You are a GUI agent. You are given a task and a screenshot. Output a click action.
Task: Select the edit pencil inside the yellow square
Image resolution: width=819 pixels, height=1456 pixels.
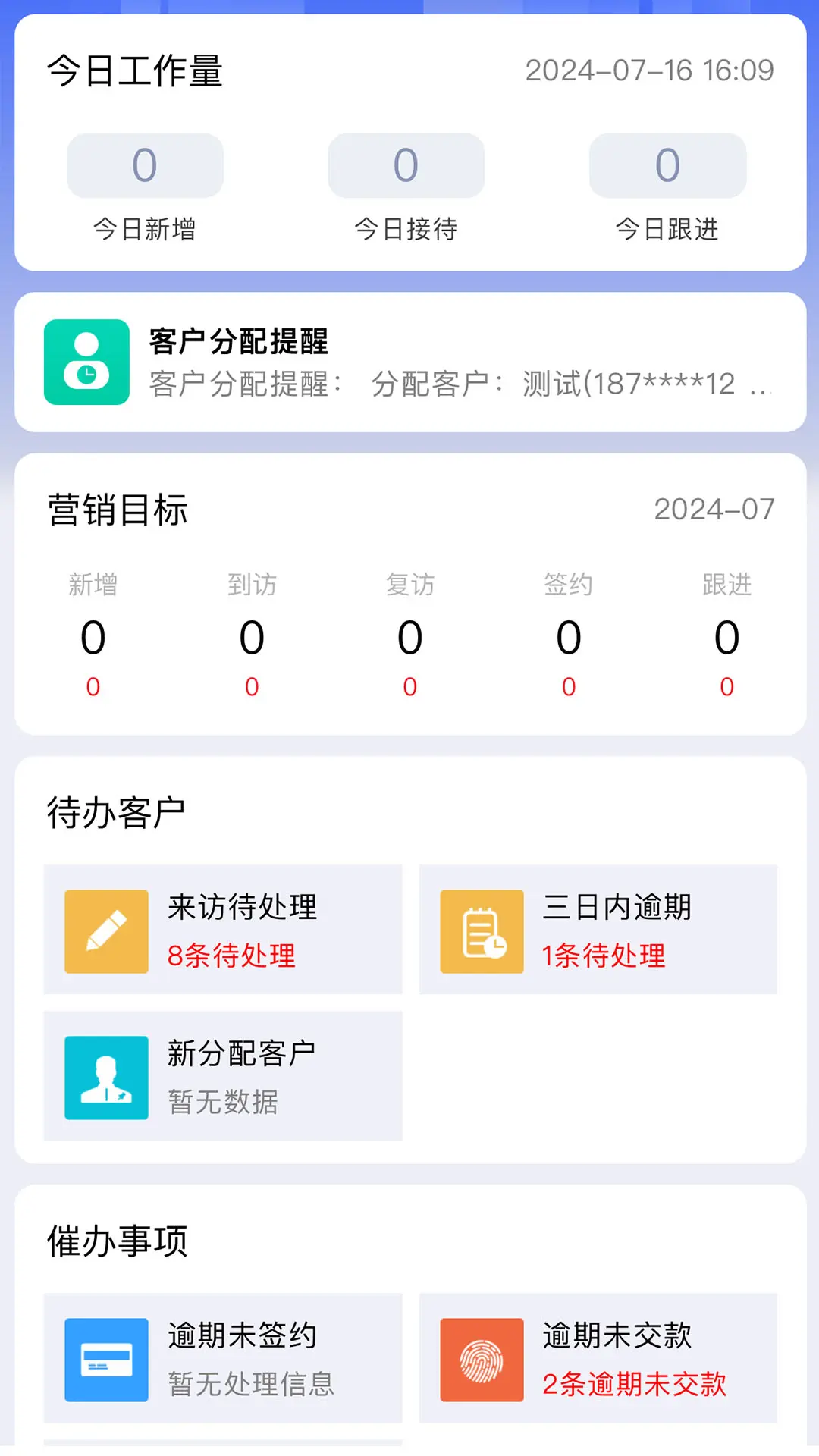(106, 931)
